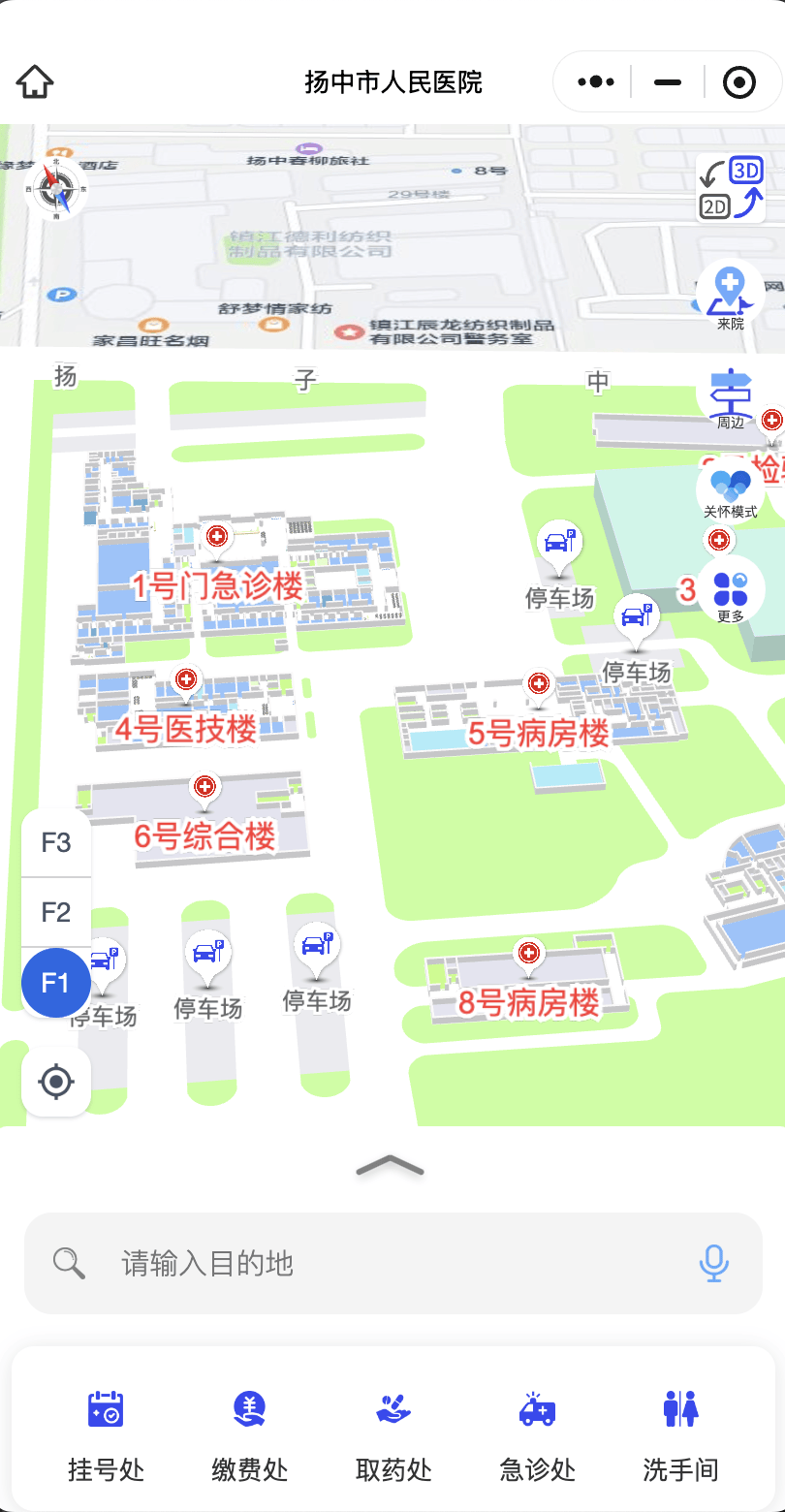Viewport: 785px width, 1512px height.
Task: Click the 请输入目的地 destination search field
Action: 291,1263
